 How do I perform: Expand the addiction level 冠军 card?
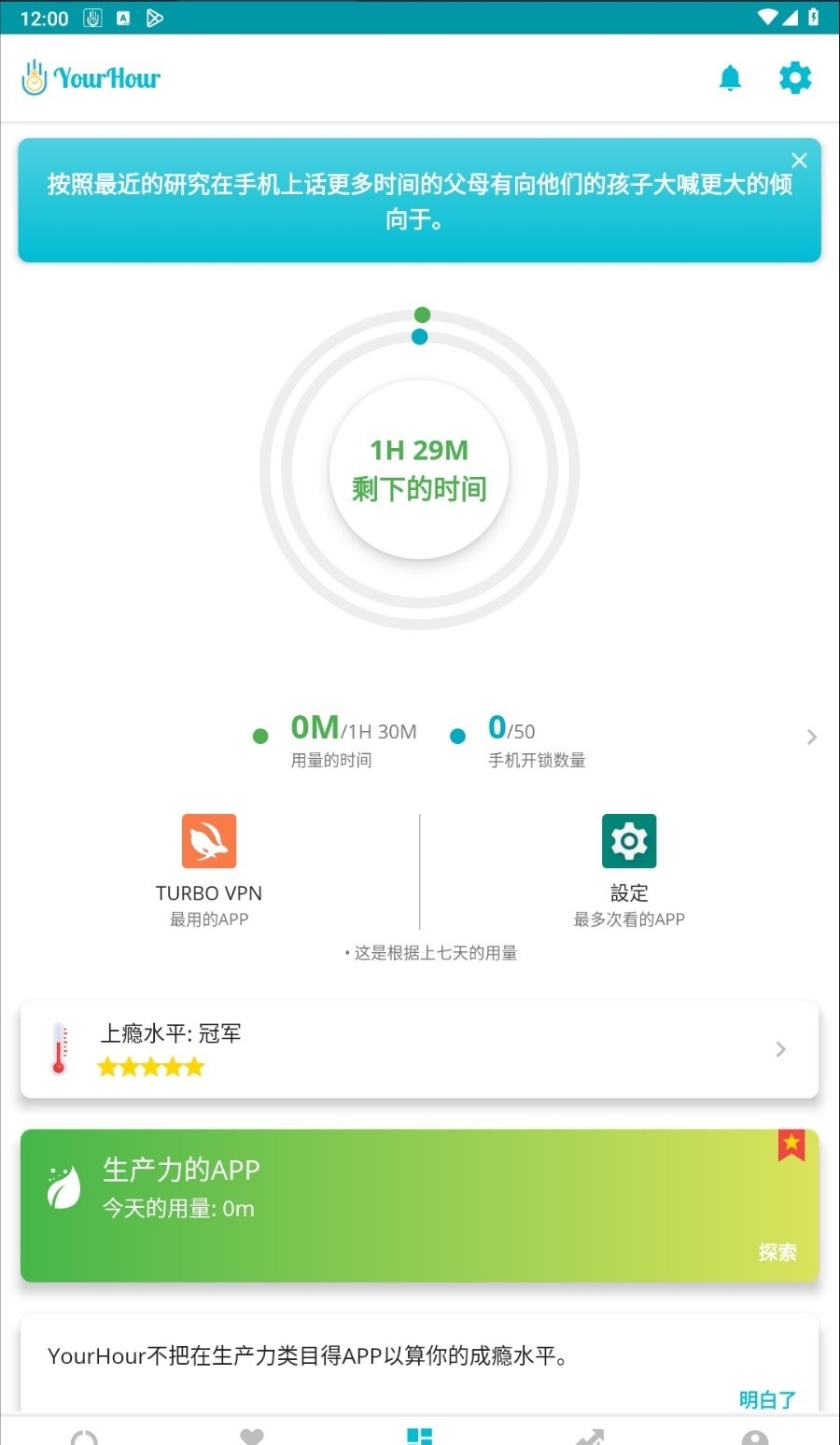tap(780, 1049)
